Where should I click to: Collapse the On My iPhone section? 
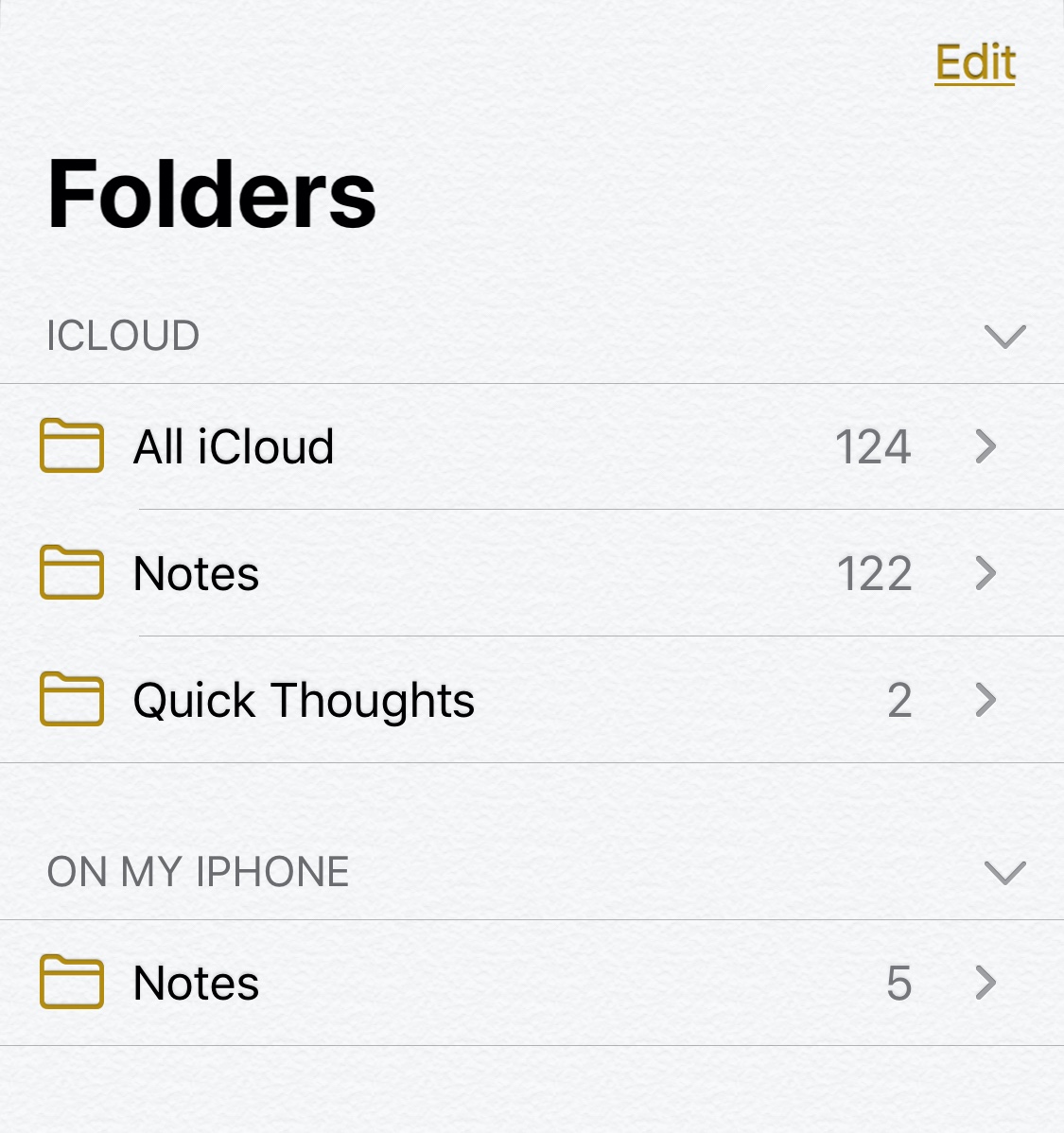1004,871
